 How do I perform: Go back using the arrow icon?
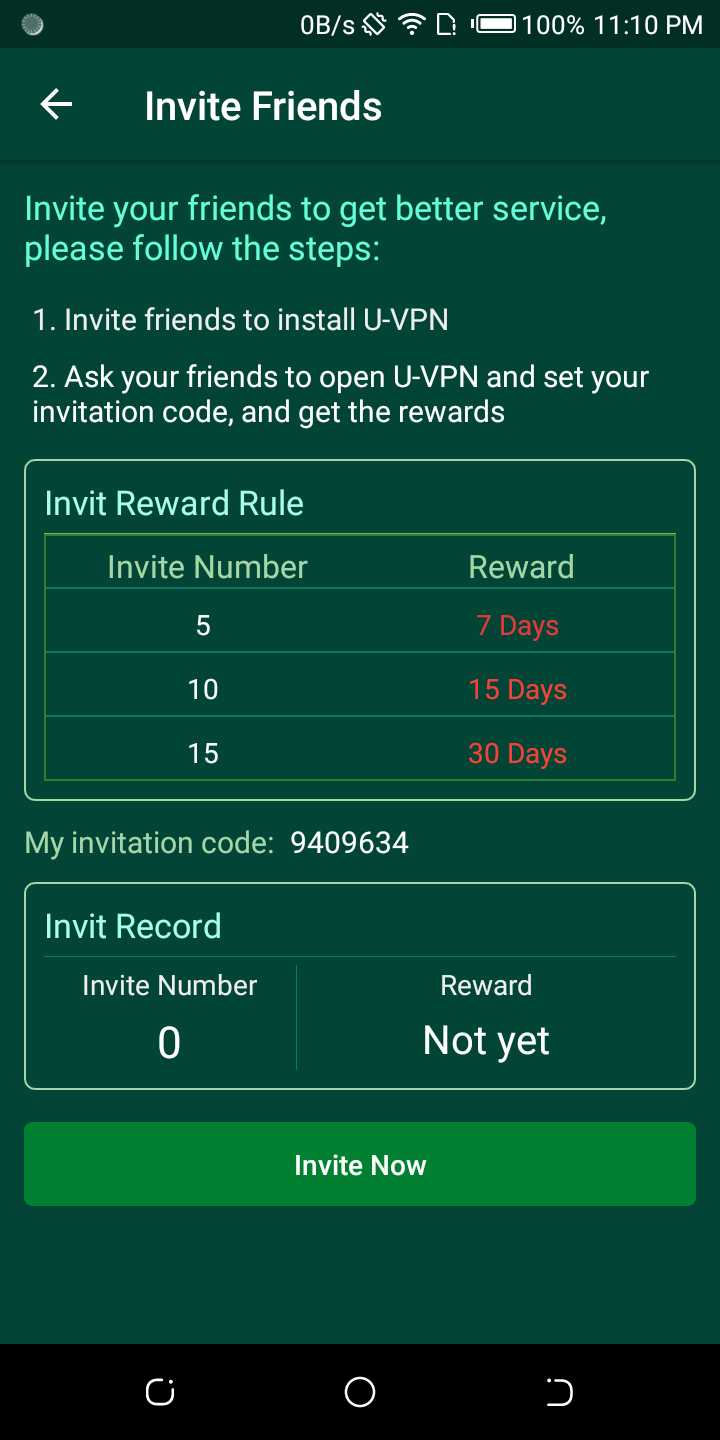pyautogui.click(x=56, y=105)
